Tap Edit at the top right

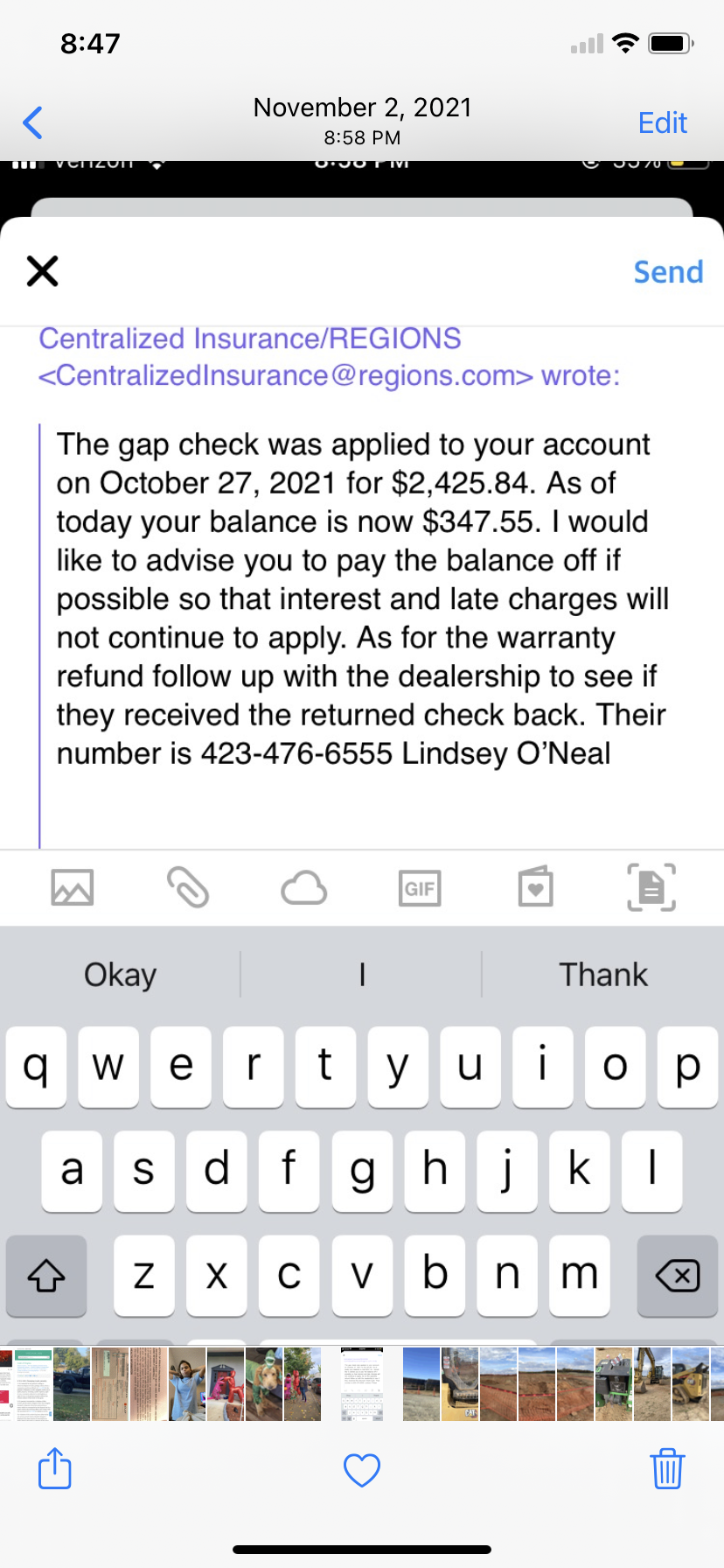pos(662,122)
